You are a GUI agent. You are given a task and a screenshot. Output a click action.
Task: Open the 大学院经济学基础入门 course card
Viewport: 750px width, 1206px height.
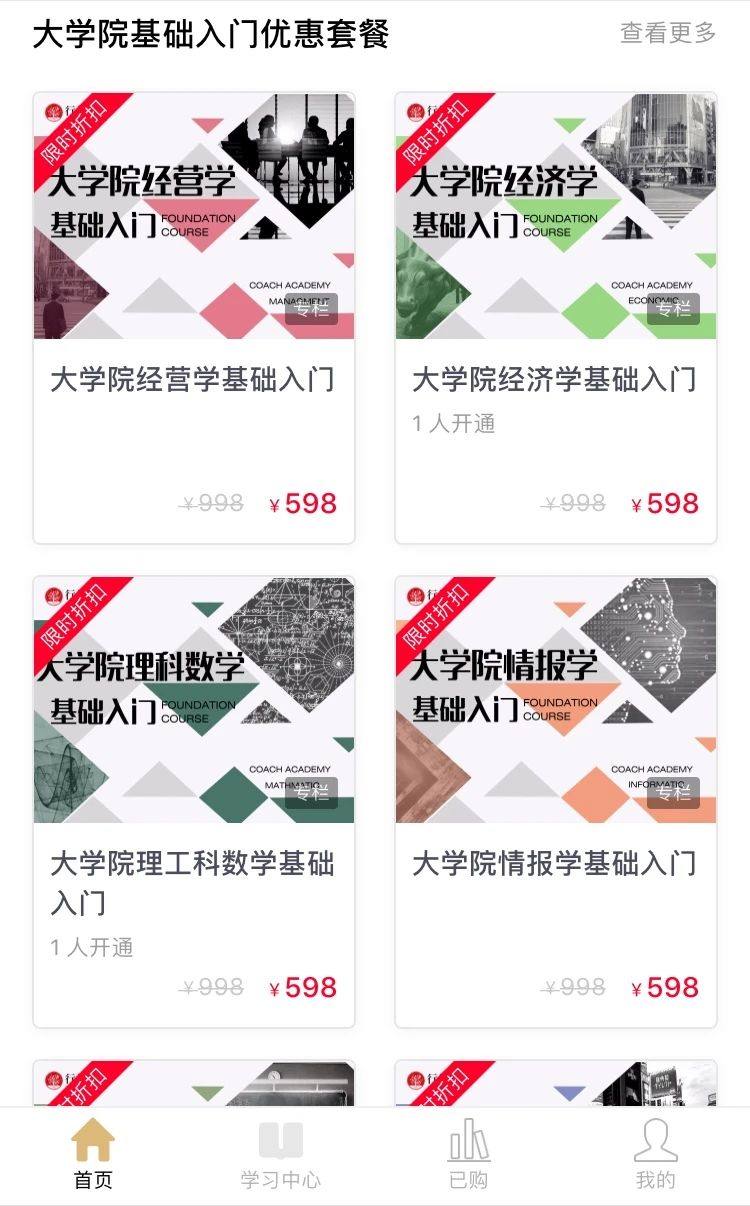point(555,318)
